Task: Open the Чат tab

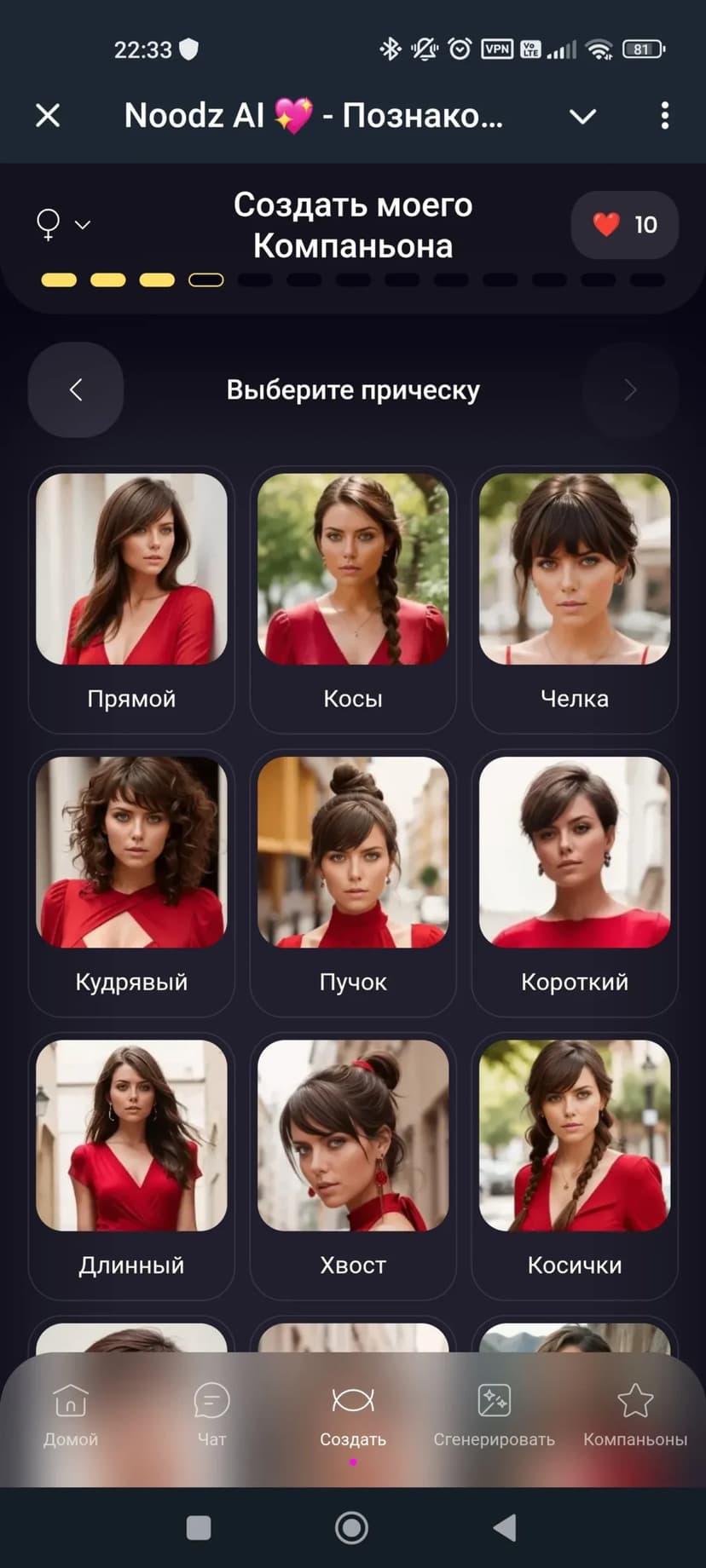Action: [x=211, y=1416]
